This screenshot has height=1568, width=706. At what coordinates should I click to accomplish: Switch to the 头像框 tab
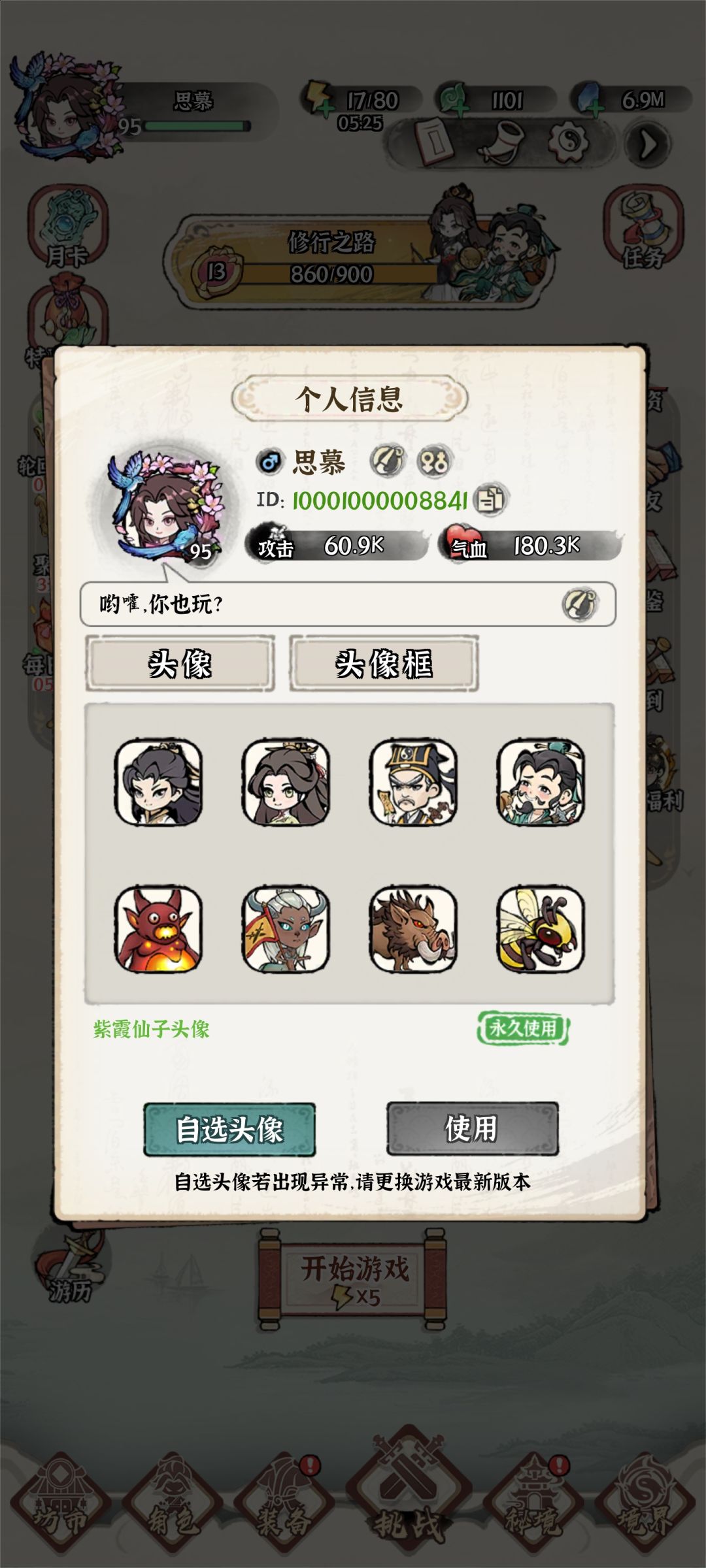[x=384, y=664]
